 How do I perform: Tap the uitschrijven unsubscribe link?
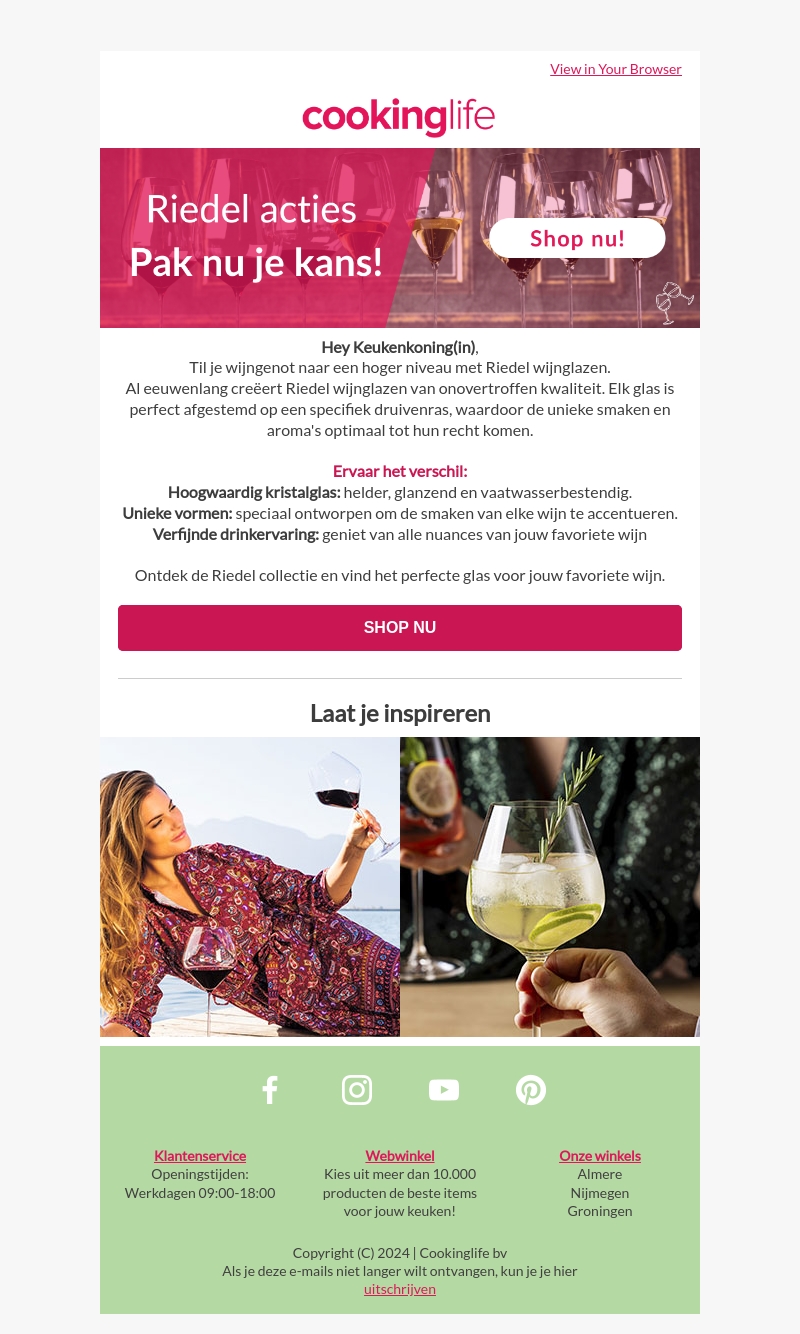(400, 1290)
